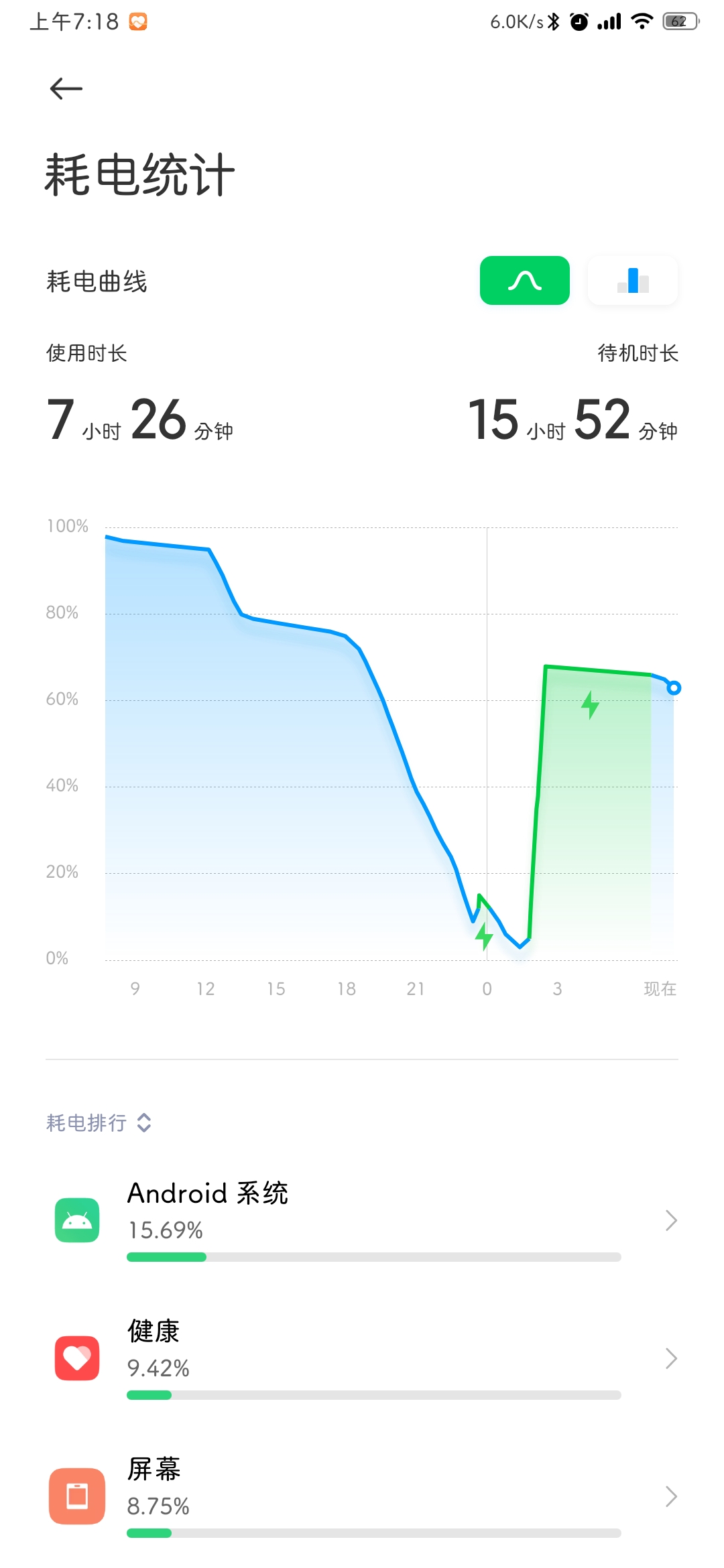
Task: Open the 耗电排行 sort dropdown
Action: pyautogui.click(x=99, y=1122)
